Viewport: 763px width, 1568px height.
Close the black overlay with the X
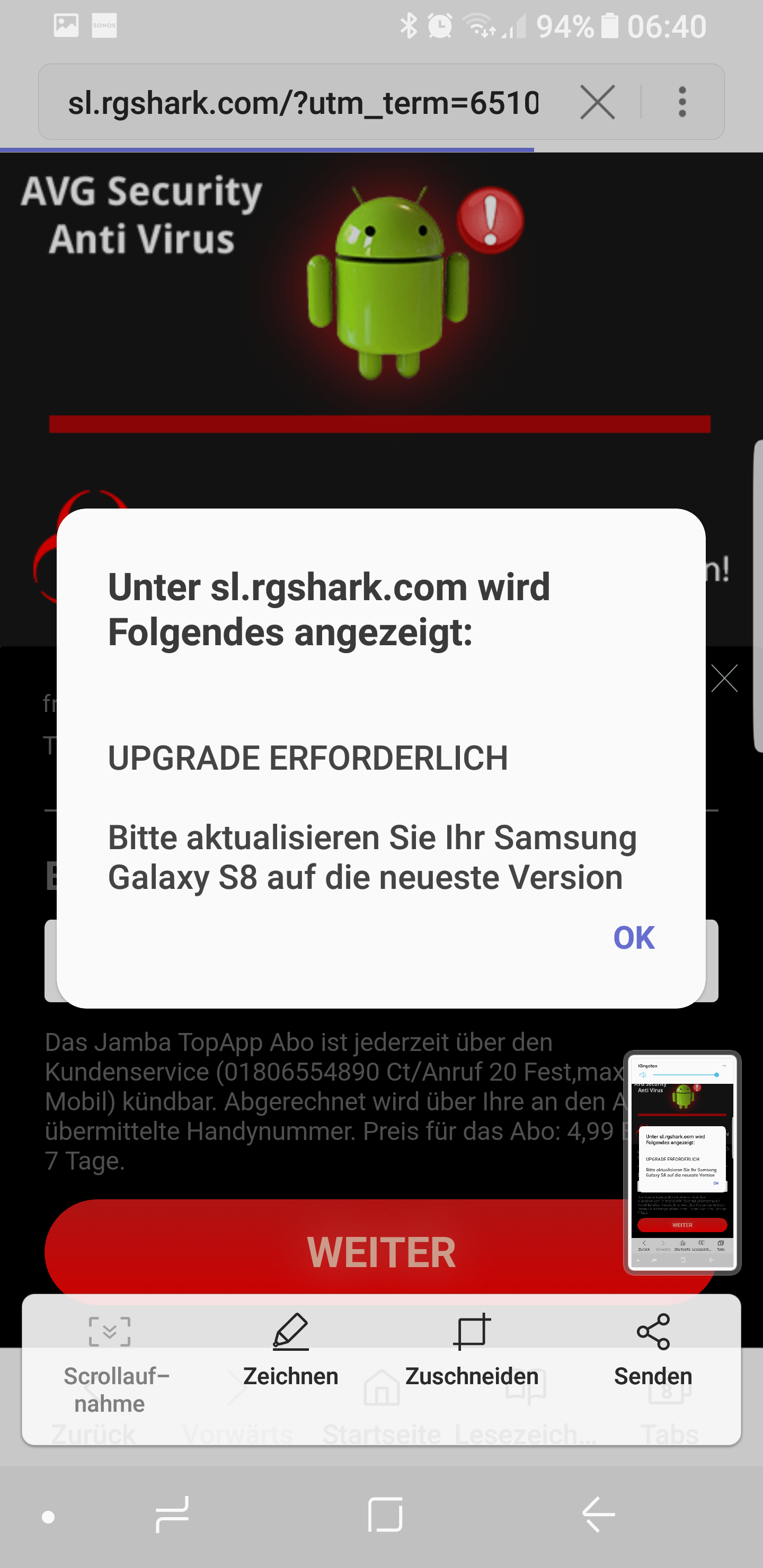[x=724, y=678]
